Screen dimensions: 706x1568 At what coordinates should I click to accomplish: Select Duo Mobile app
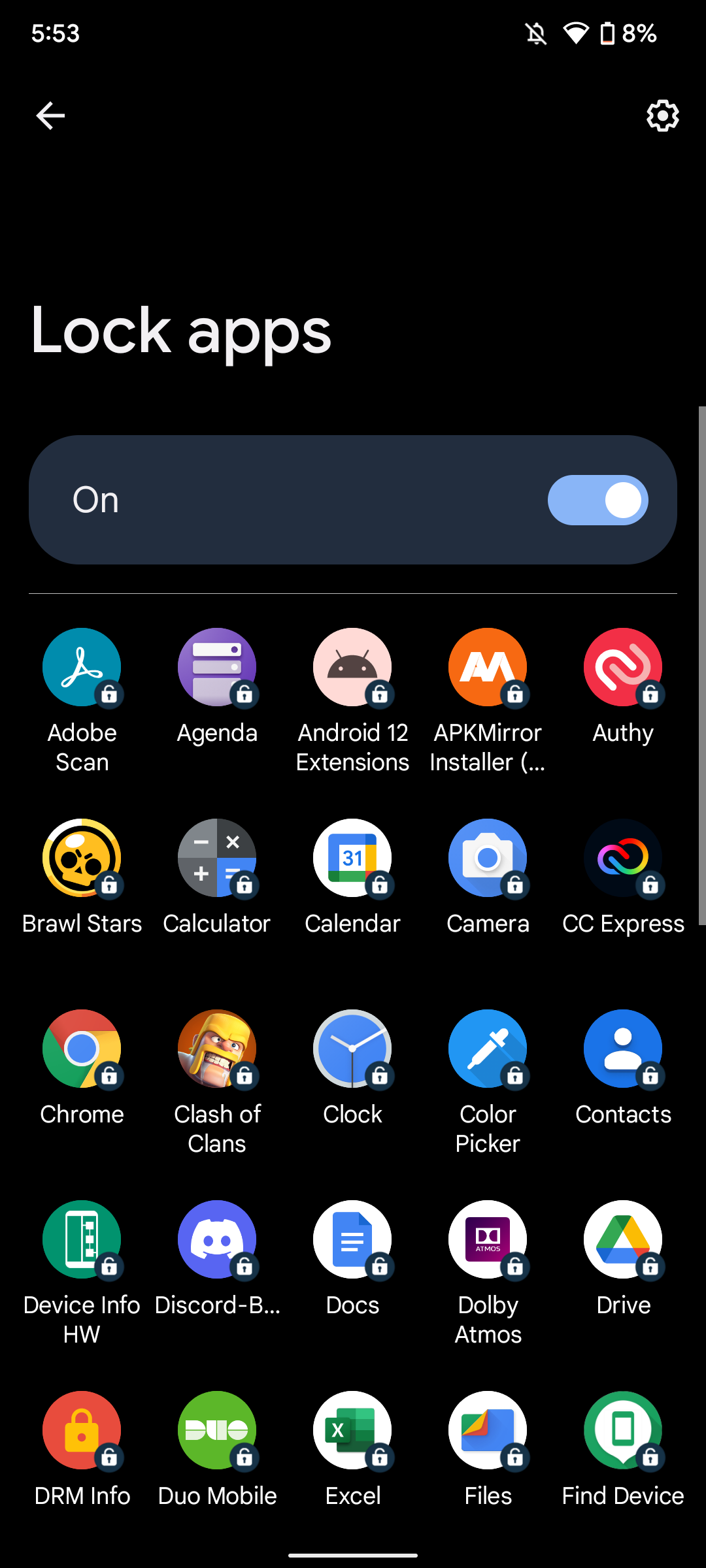(217, 1430)
